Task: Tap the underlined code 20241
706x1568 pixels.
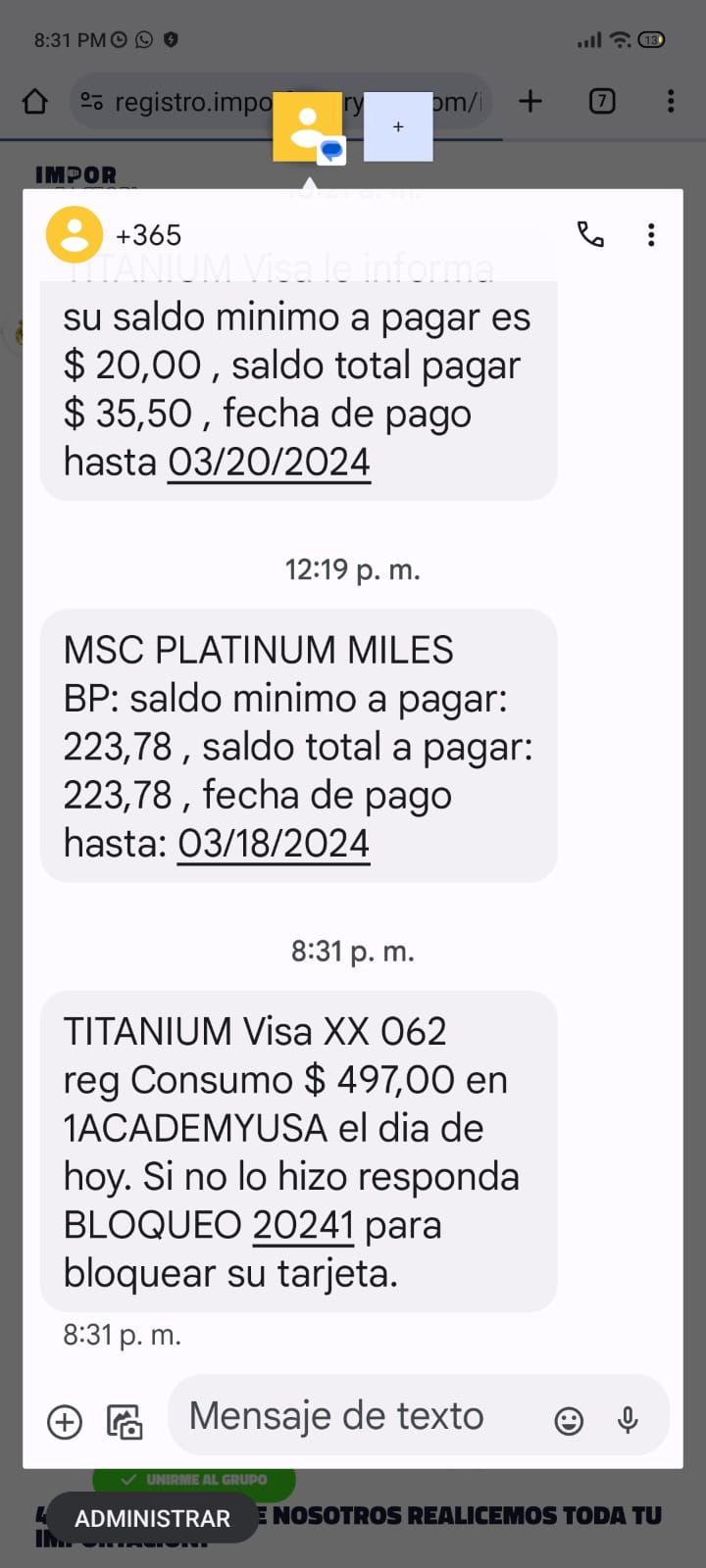Action: pos(303,1225)
